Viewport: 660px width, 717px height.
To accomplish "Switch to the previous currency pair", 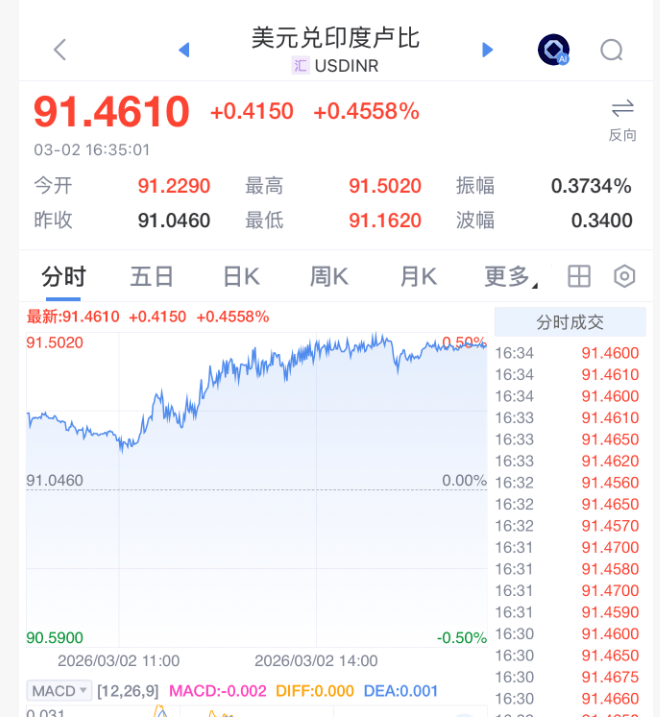I will (184, 50).
